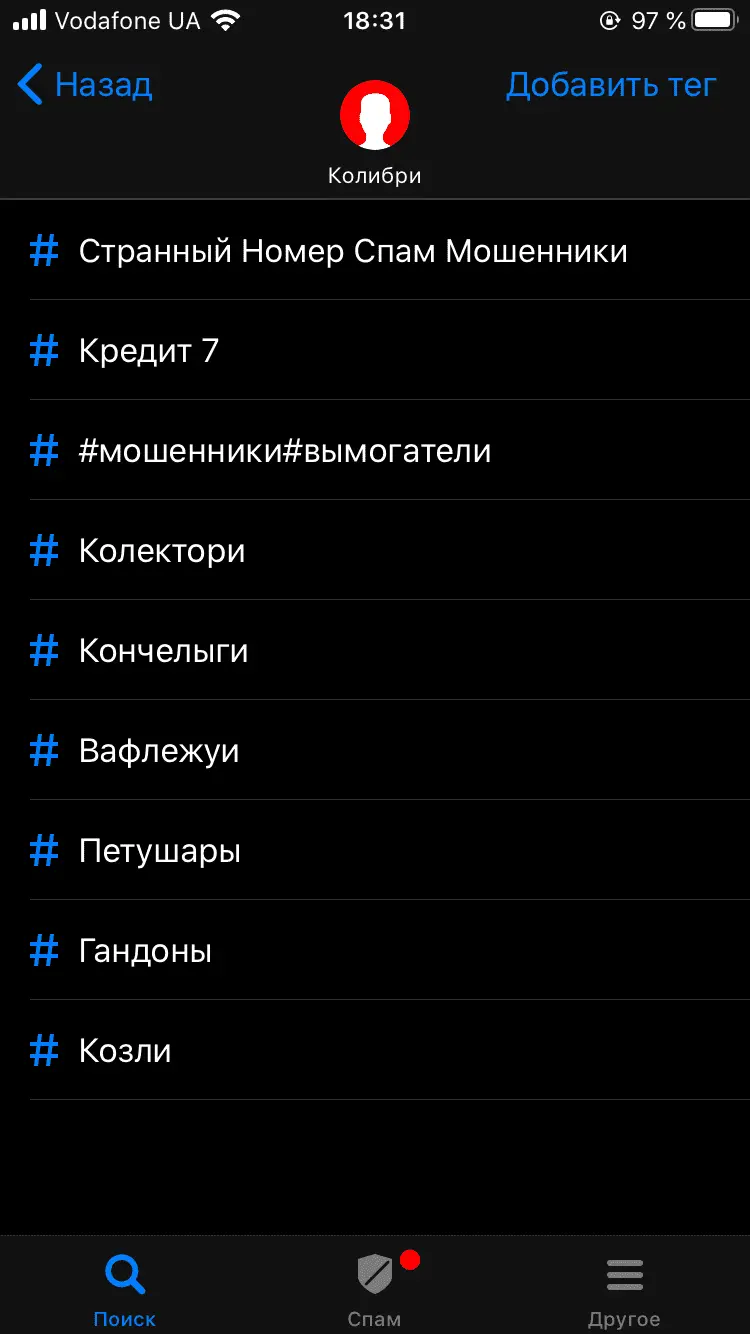The width and height of the screenshot is (750, 1334).
Task: Switch to the Поиск tab
Action: click(125, 1288)
